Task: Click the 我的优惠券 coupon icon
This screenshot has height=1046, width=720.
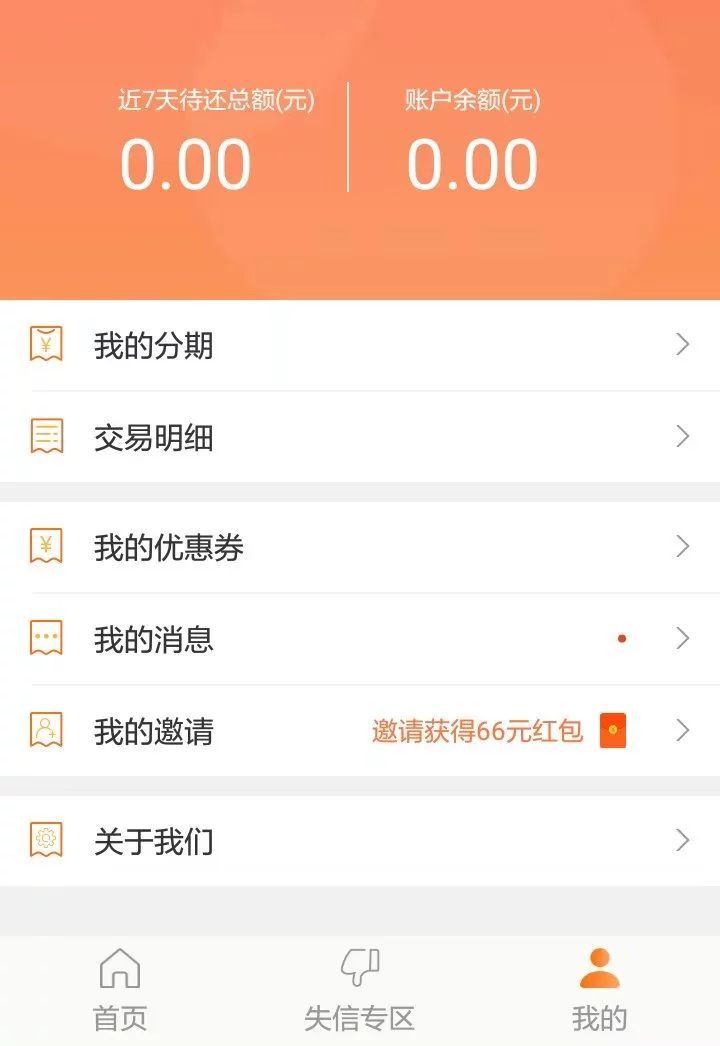Action: tap(44, 547)
